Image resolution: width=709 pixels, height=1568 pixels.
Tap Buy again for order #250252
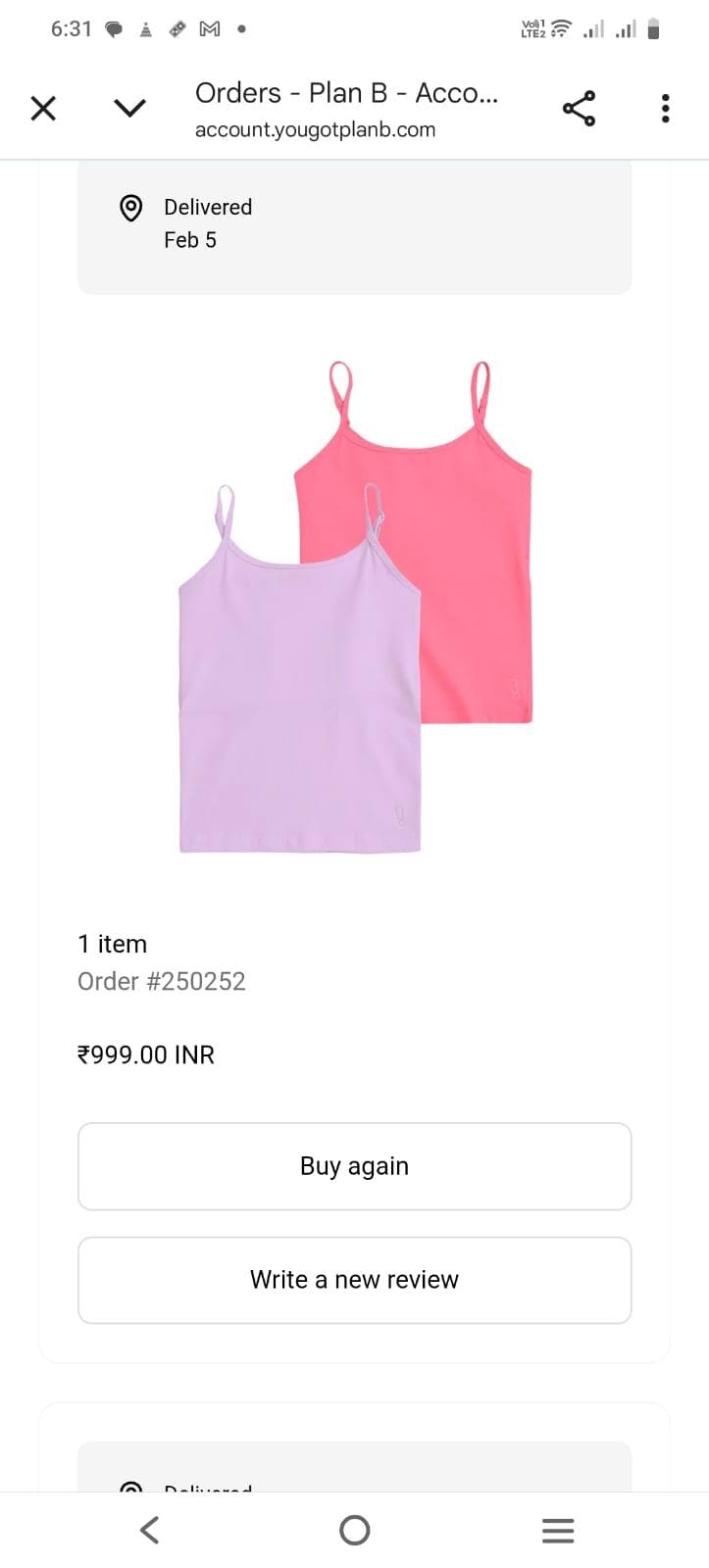pos(354,1166)
